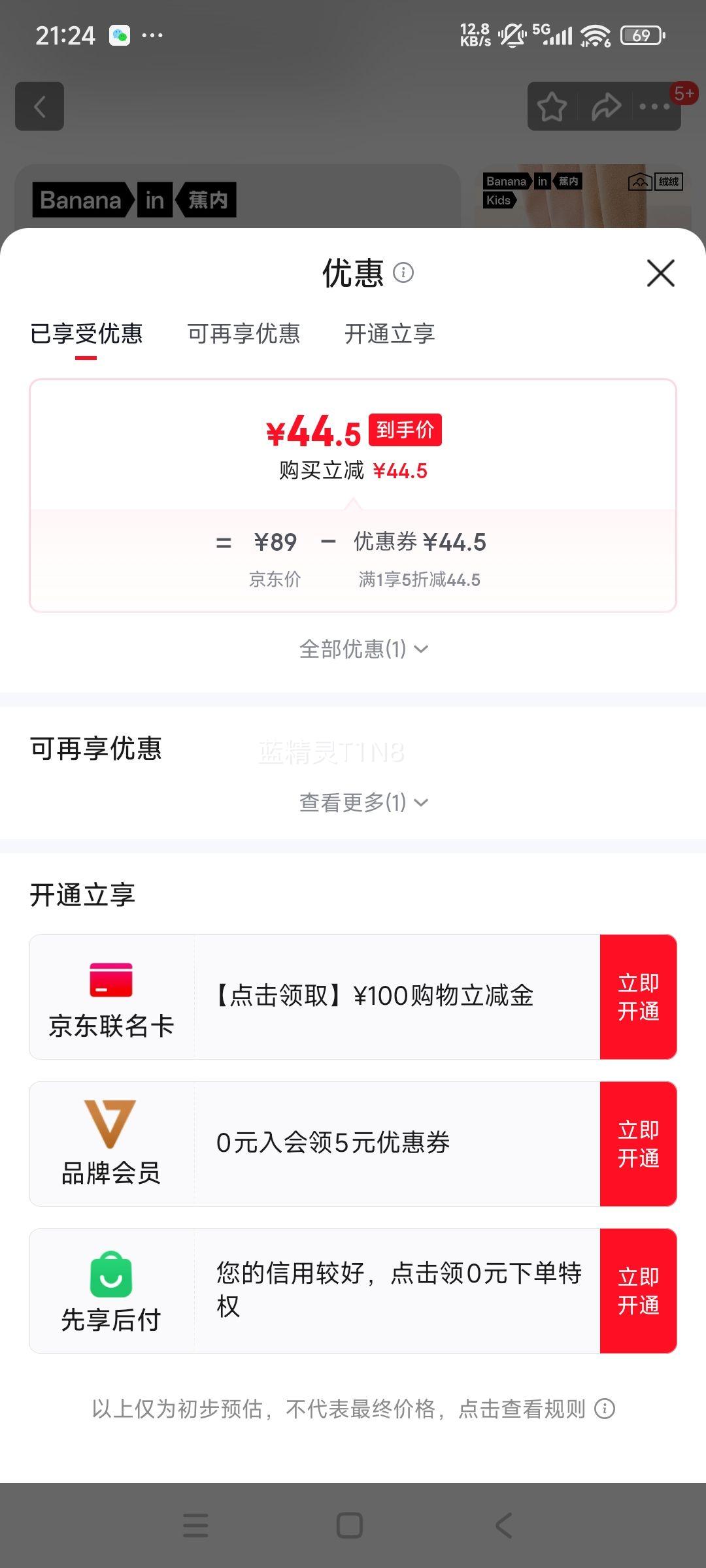Screen dimensions: 706x1568
Task: View the pricing rules via 点击查看规则
Action: (536, 1409)
